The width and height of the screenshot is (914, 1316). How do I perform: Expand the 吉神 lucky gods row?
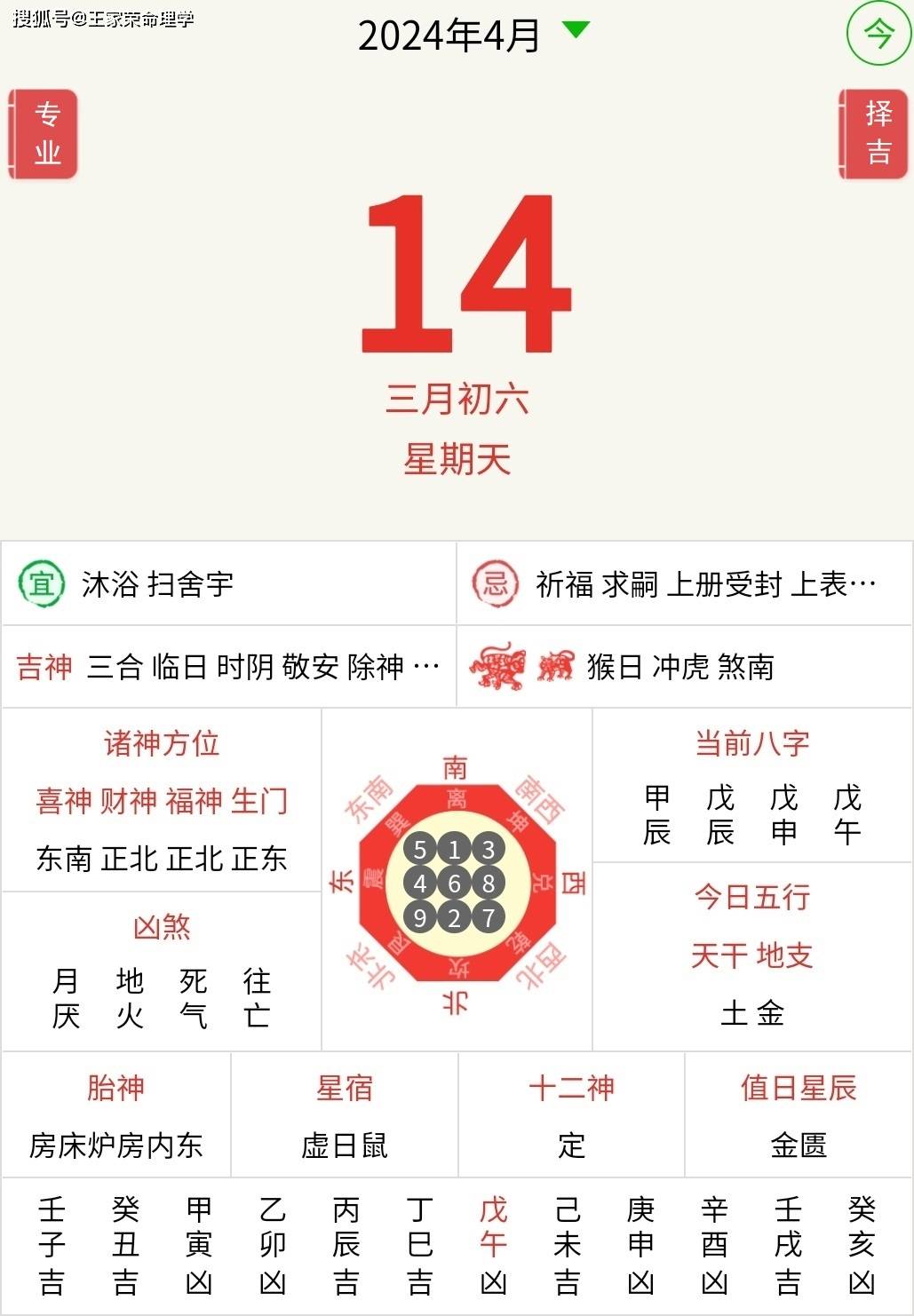(228, 666)
